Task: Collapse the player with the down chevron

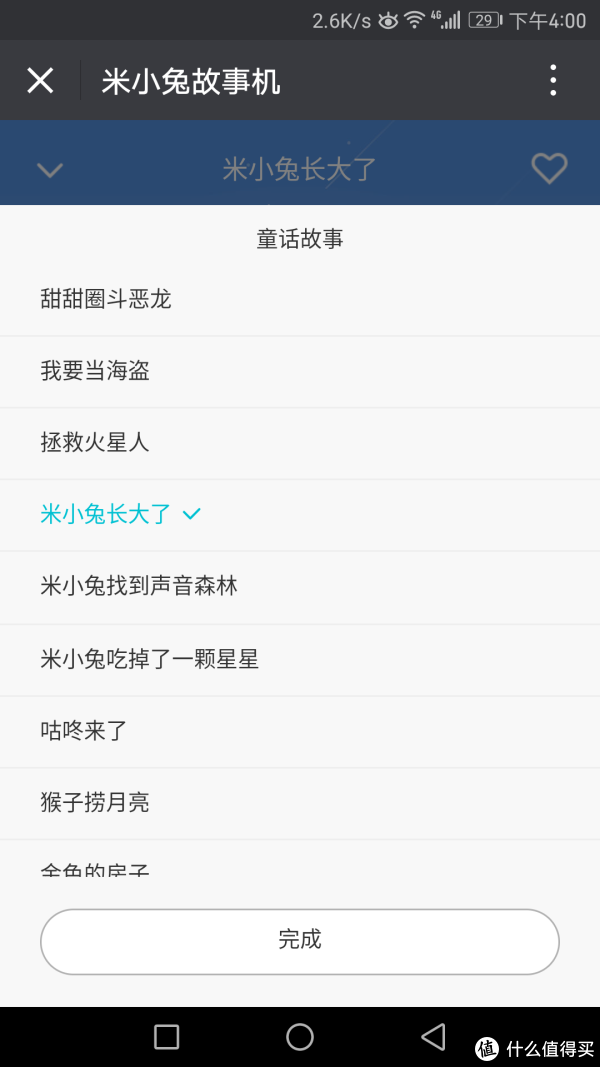Action: click(x=50, y=169)
